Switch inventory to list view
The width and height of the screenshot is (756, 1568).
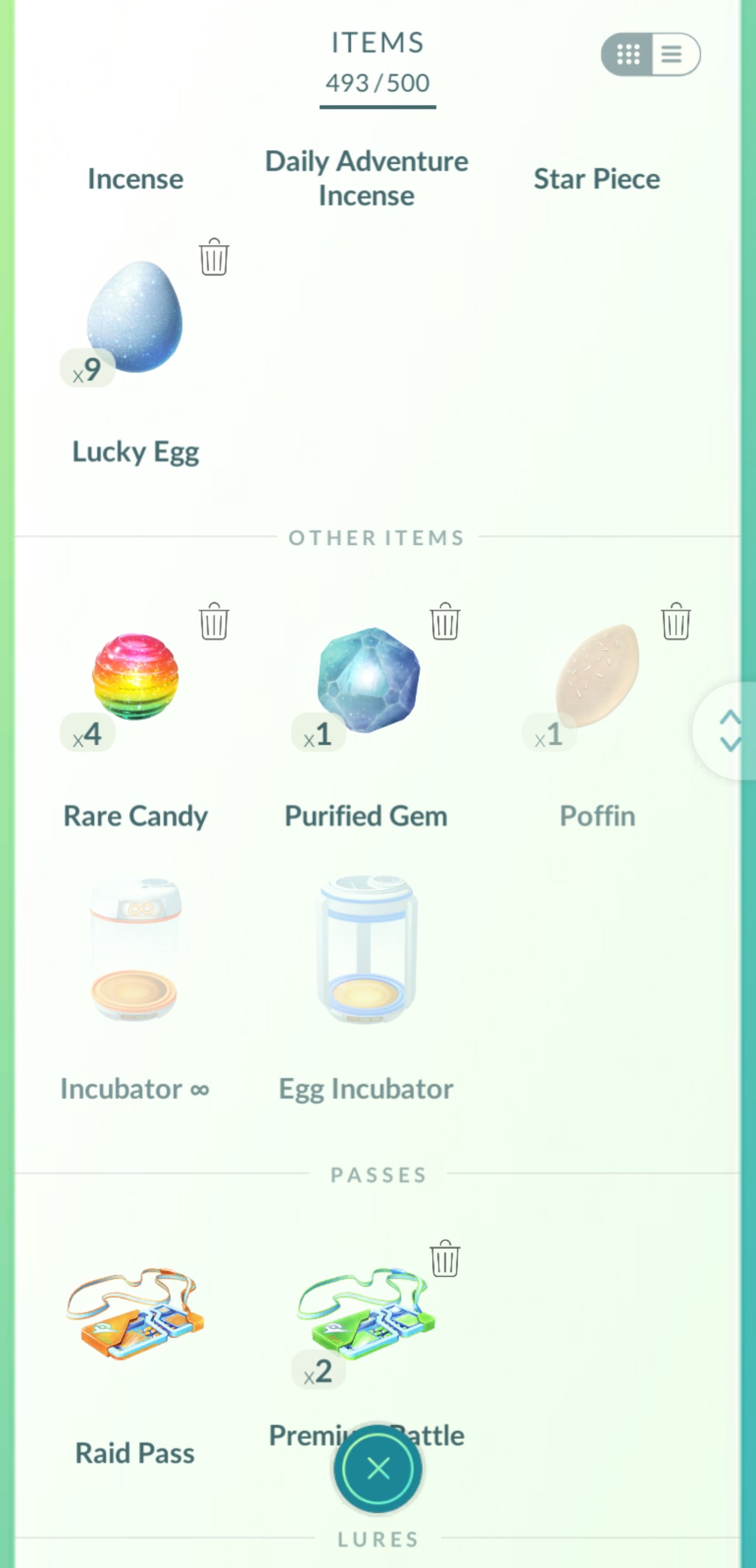671,54
